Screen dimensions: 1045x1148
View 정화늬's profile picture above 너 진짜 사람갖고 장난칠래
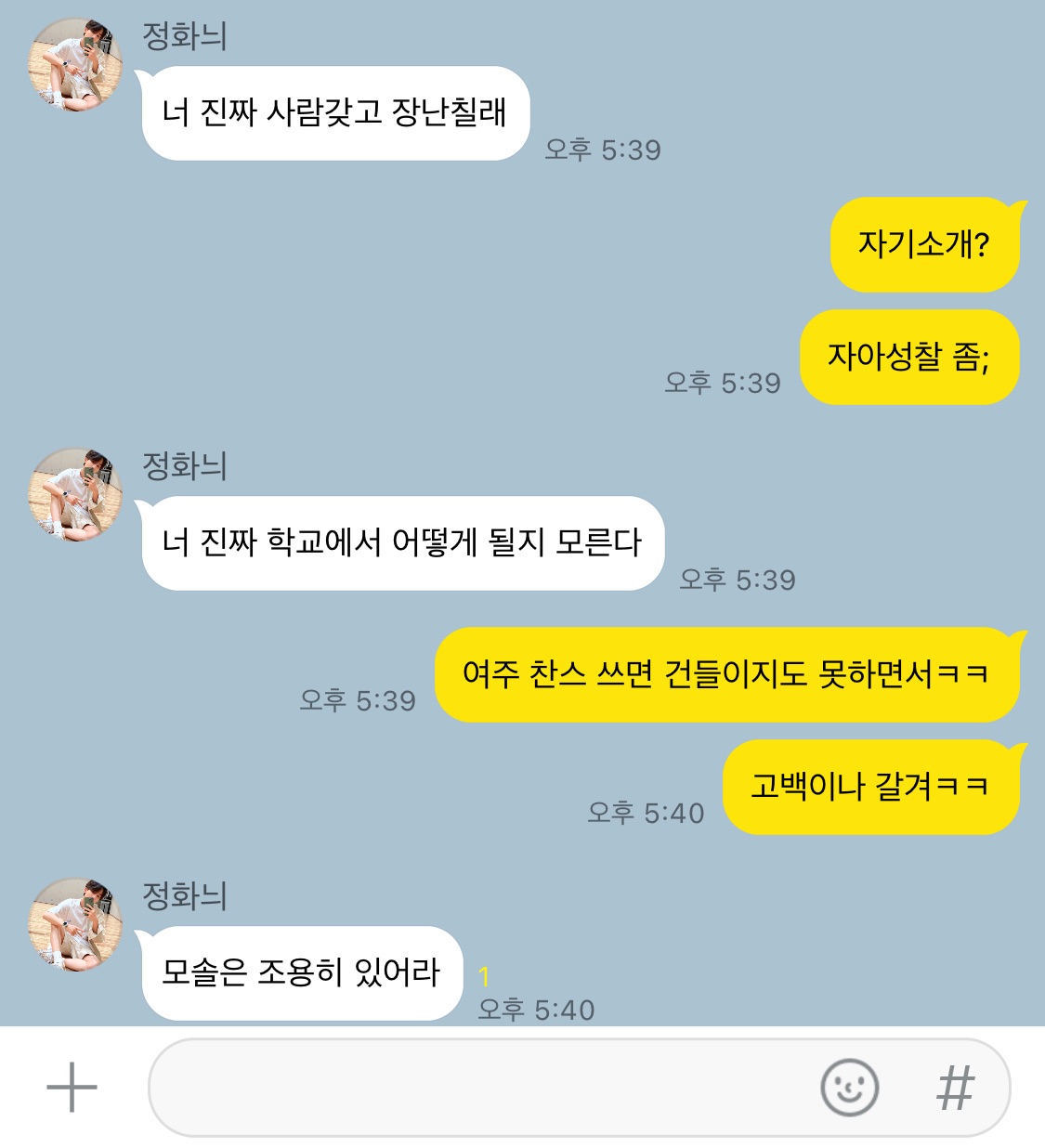pyautogui.click(x=76, y=64)
